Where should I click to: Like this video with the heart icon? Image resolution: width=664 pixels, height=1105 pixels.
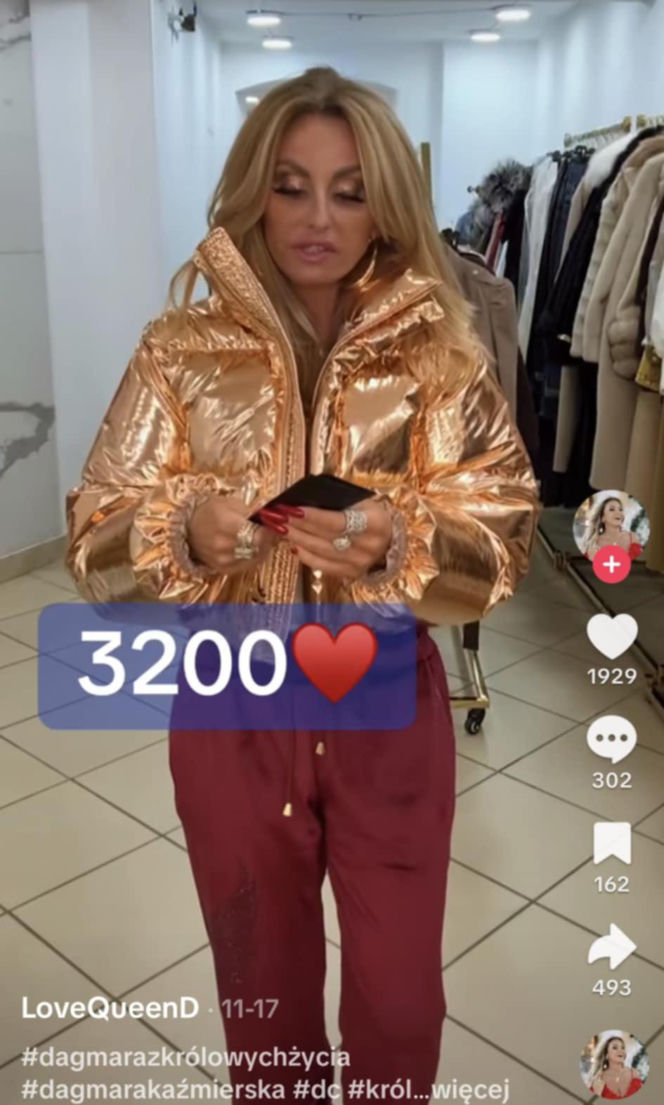pos(611,636)
